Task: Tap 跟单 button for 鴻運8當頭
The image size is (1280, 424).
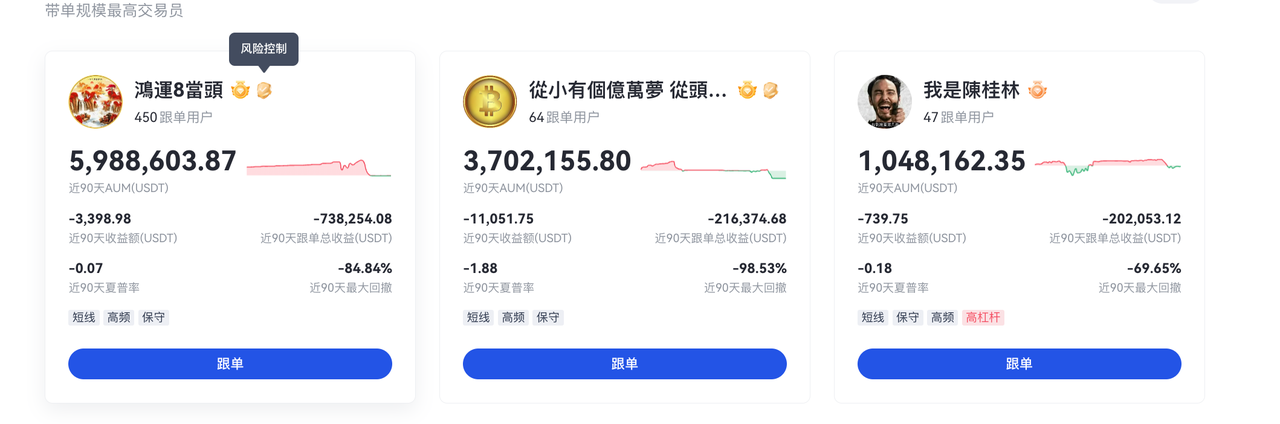Action: 230,364
